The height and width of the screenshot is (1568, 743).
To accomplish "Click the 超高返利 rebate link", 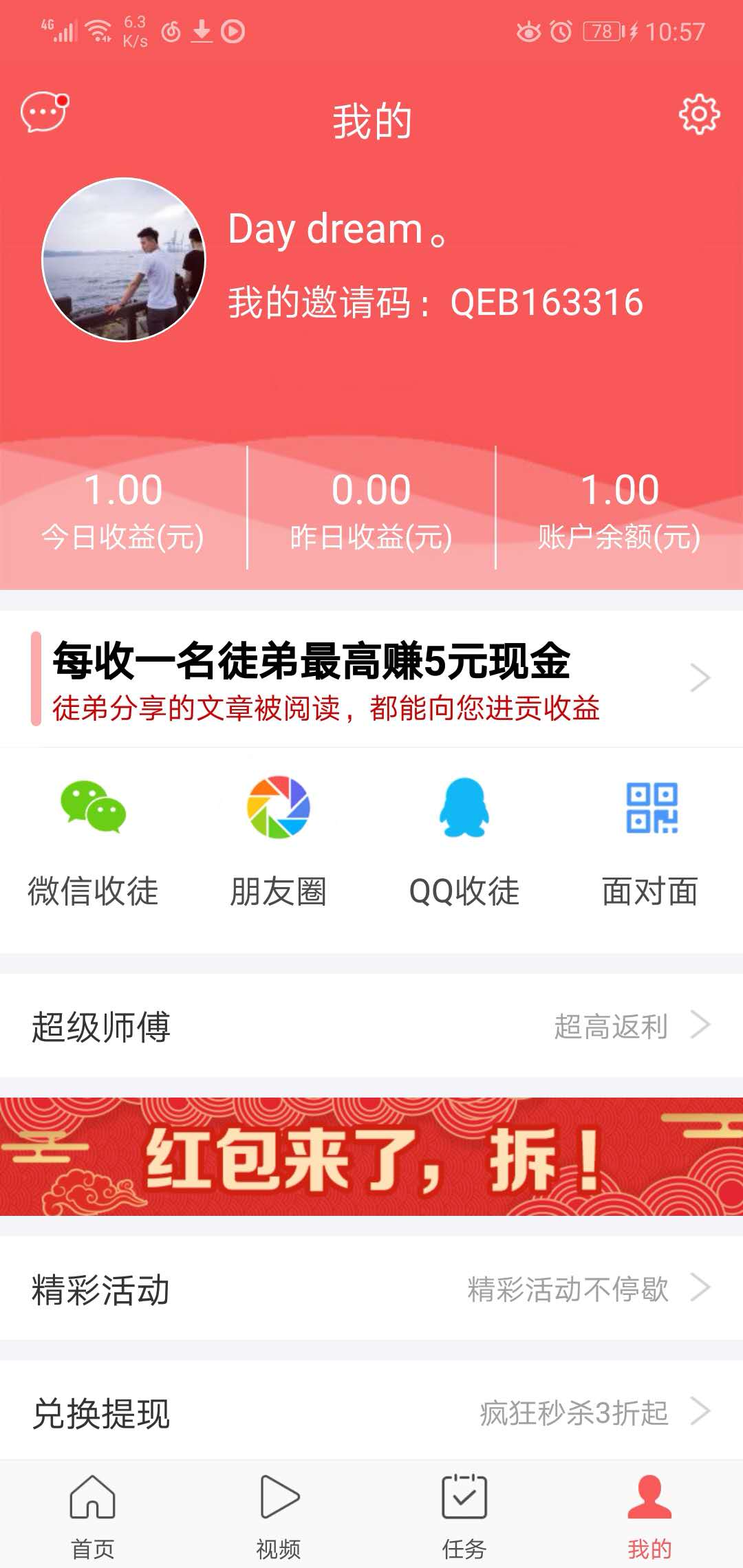I will point(612,1025).
